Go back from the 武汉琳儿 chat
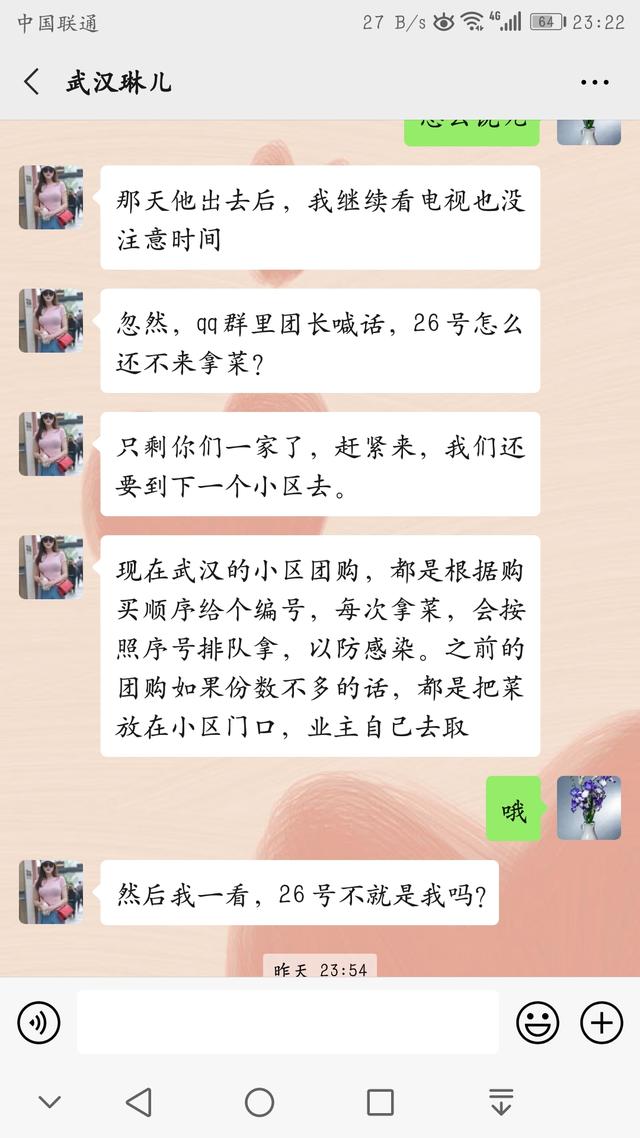The image size is (640, 1138). pyautogui.click(x=31, y=82)
